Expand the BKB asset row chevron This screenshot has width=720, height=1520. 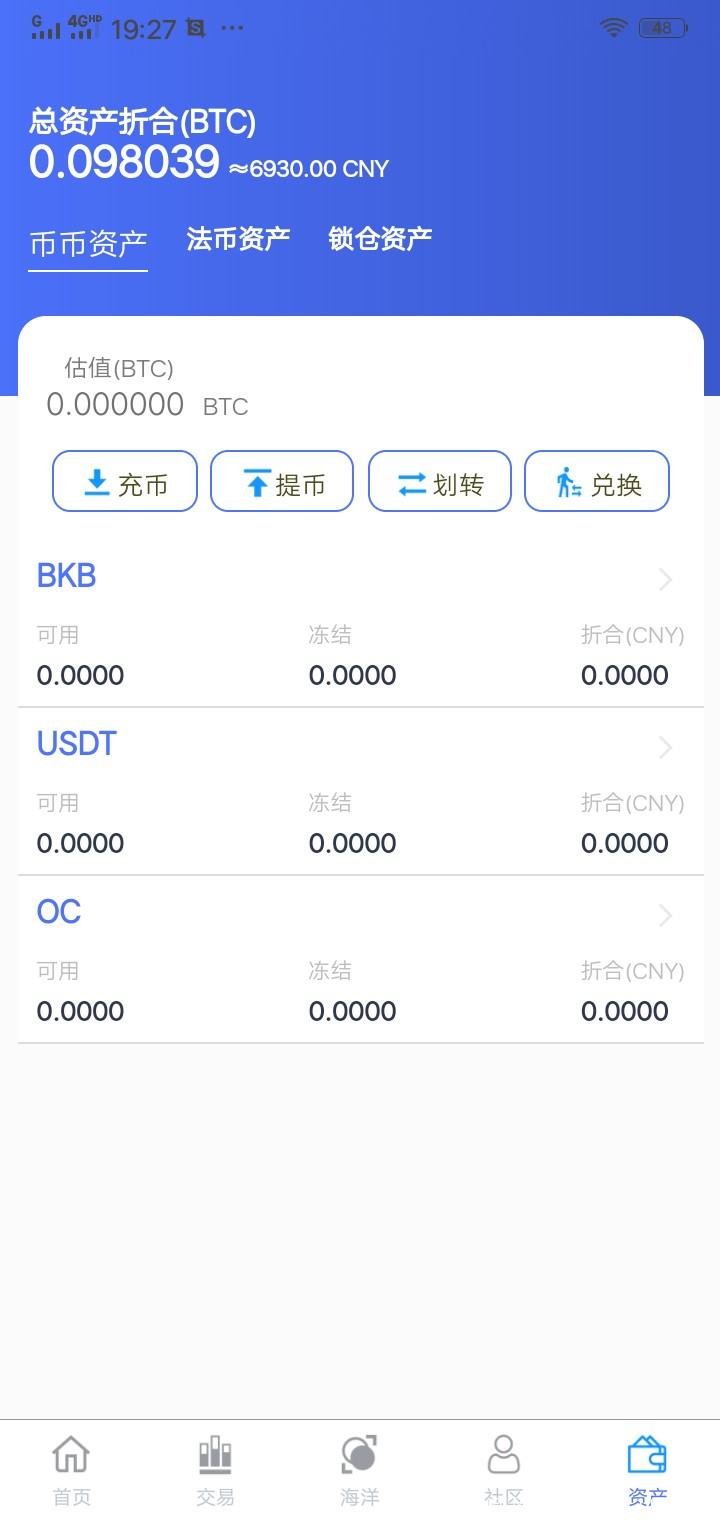click(x=665, y=580)
